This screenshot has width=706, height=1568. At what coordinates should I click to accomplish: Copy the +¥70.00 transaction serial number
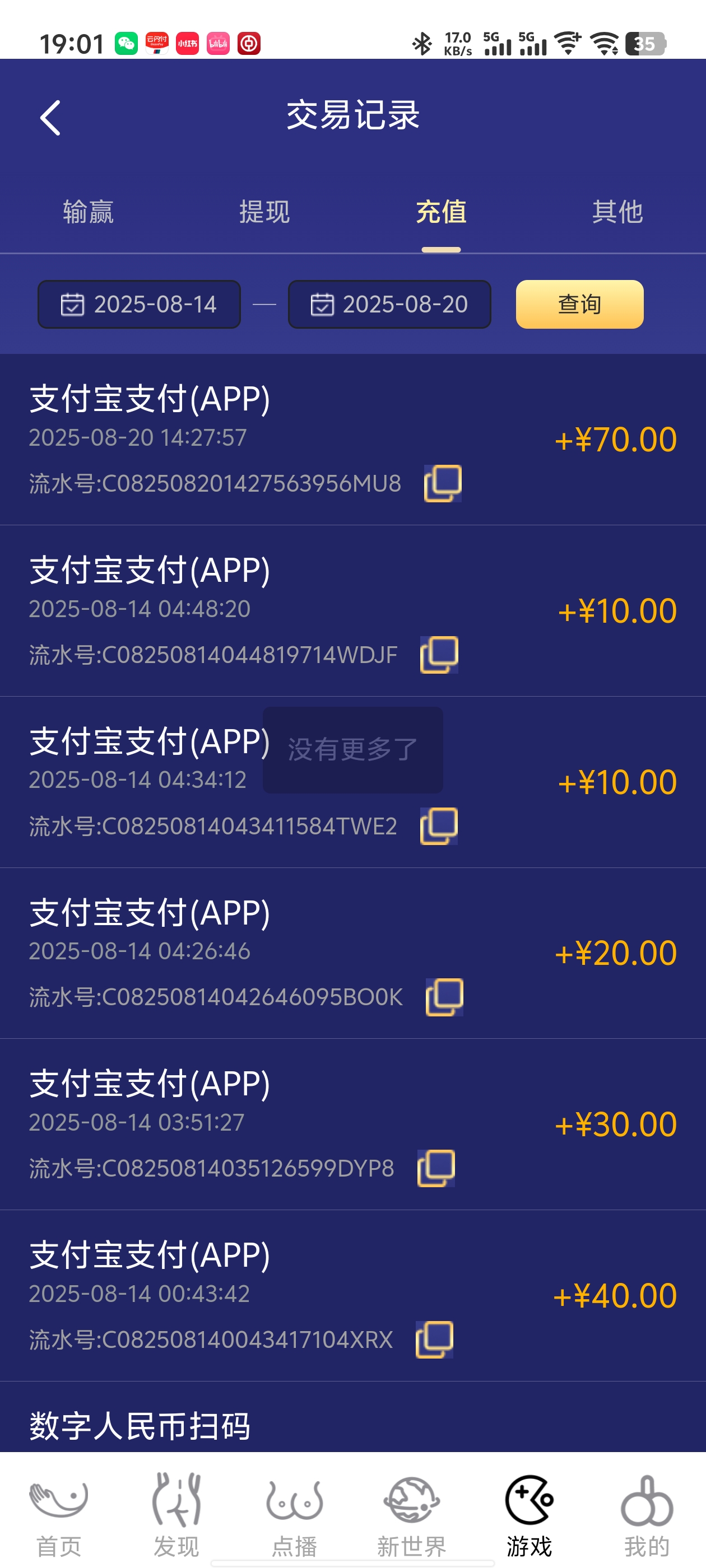point(443,483)
